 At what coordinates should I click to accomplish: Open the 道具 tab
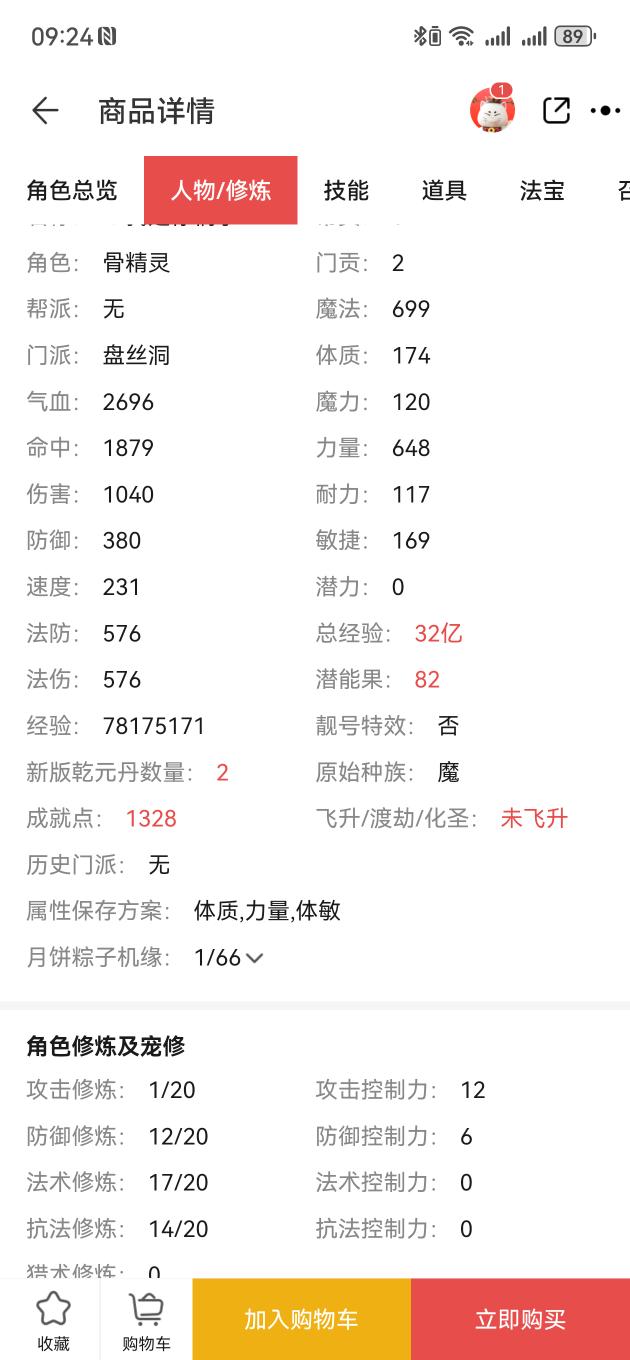tap(444, 190)
